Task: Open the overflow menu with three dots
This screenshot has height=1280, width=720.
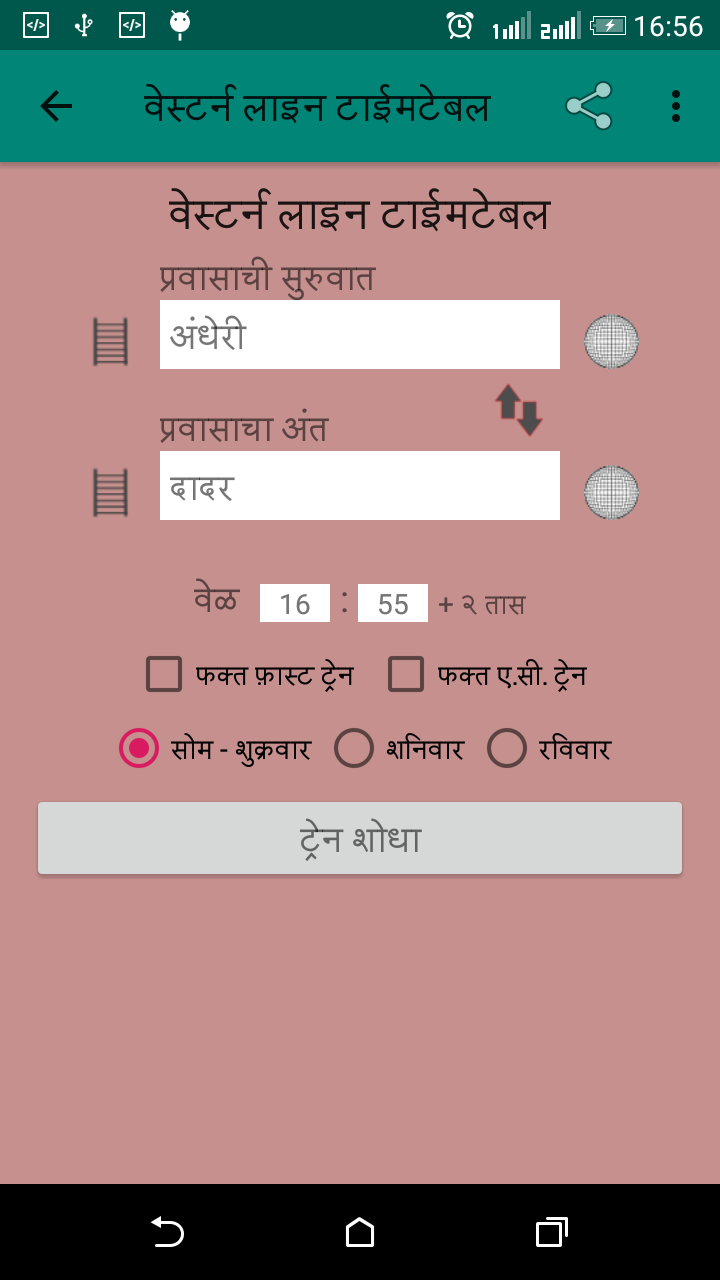Action: coord(674,105)
